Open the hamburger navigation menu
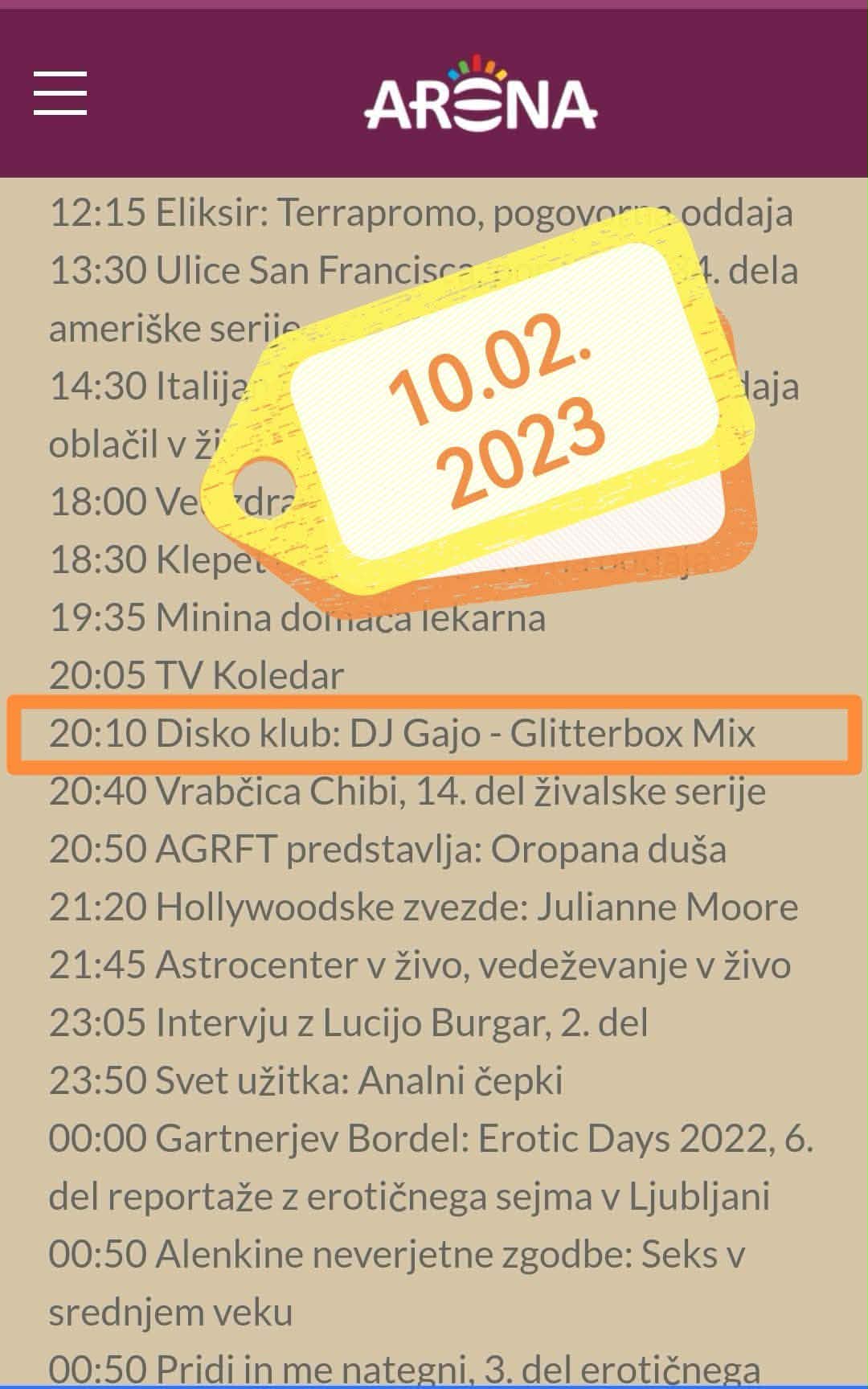Screen dimensions: 868x1389 point(60,92)
